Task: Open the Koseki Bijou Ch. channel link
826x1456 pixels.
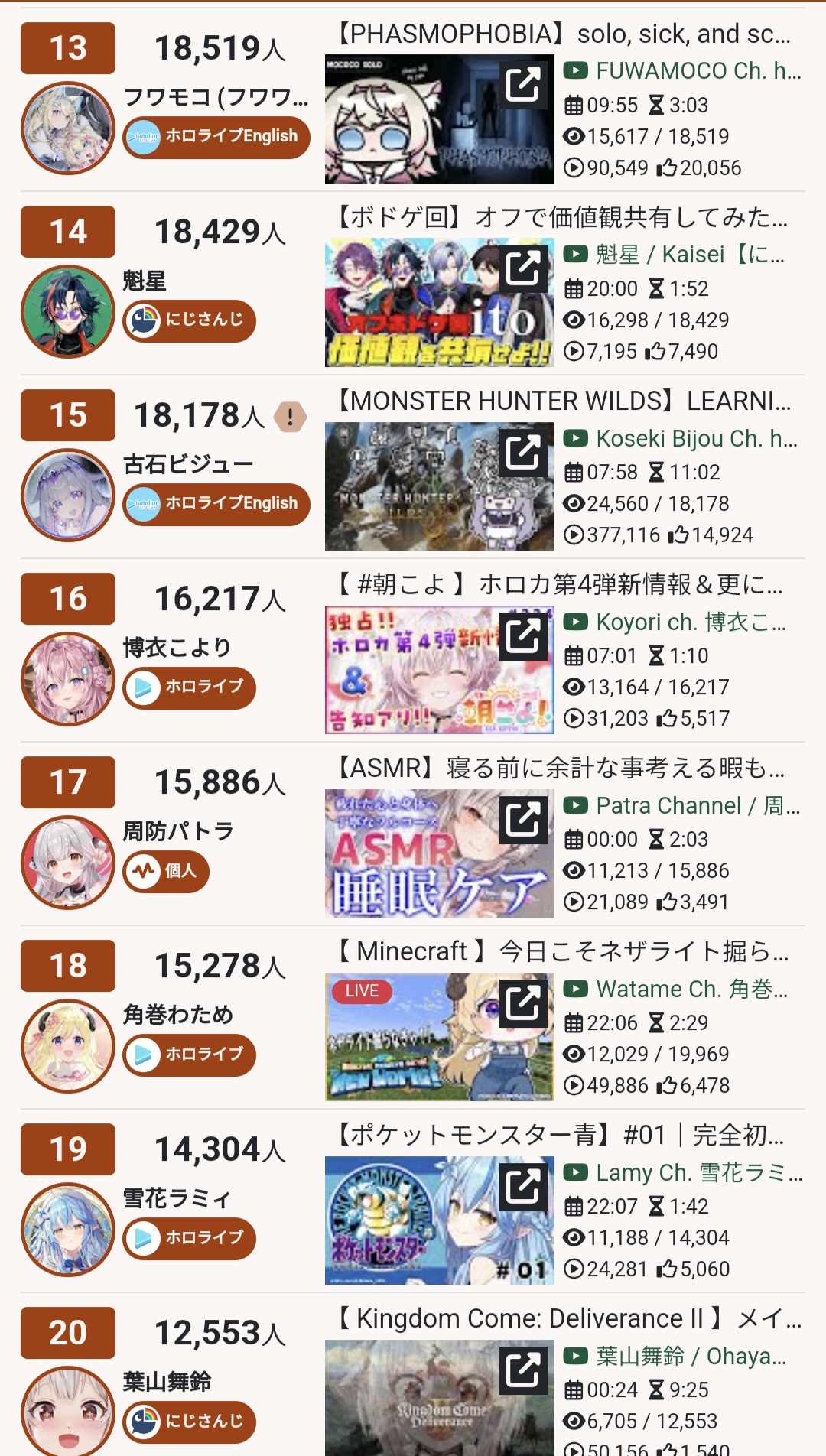Action: point(680,438)
